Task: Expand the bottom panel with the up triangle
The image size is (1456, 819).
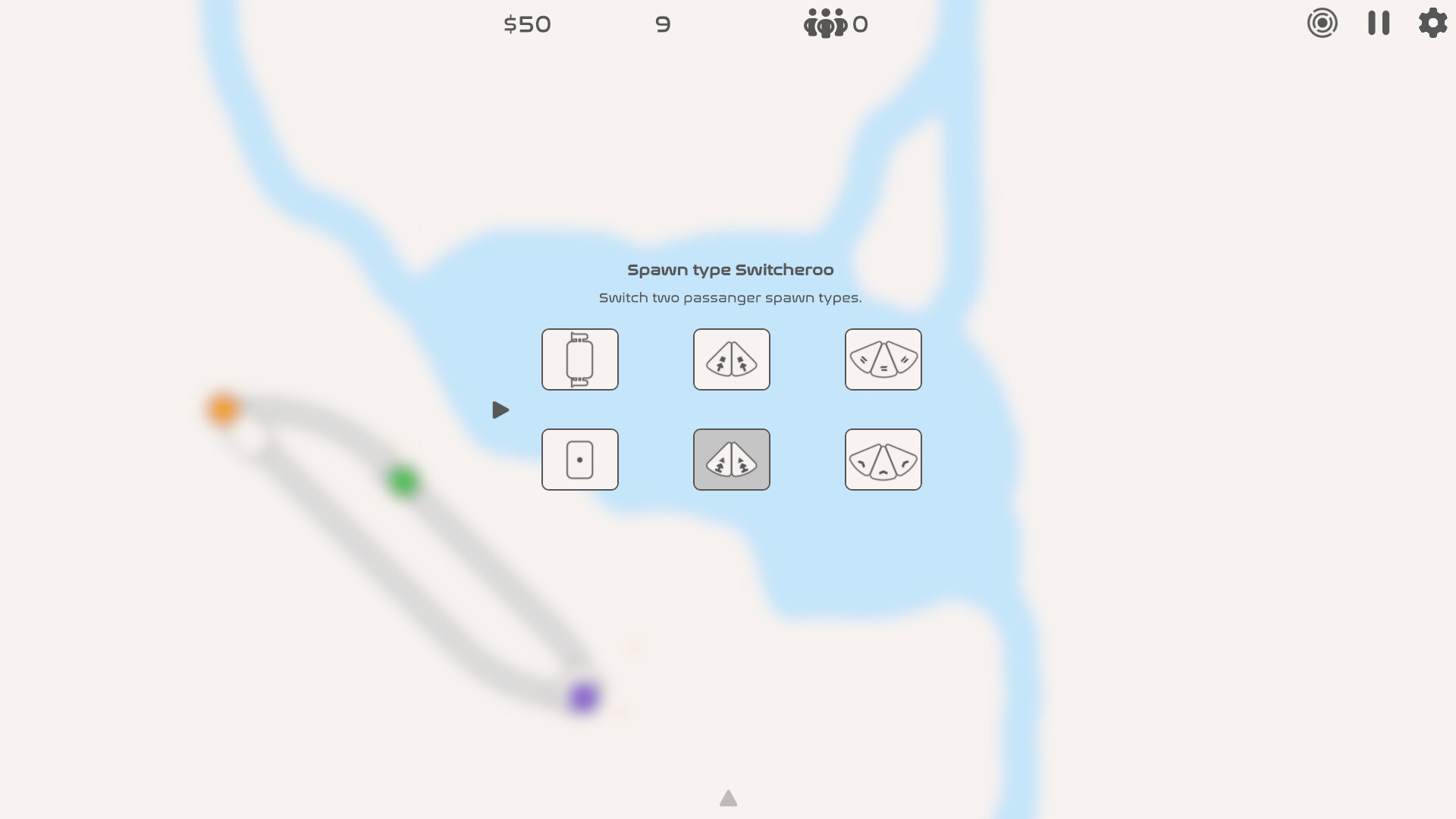Action: [x=728, y=799]
